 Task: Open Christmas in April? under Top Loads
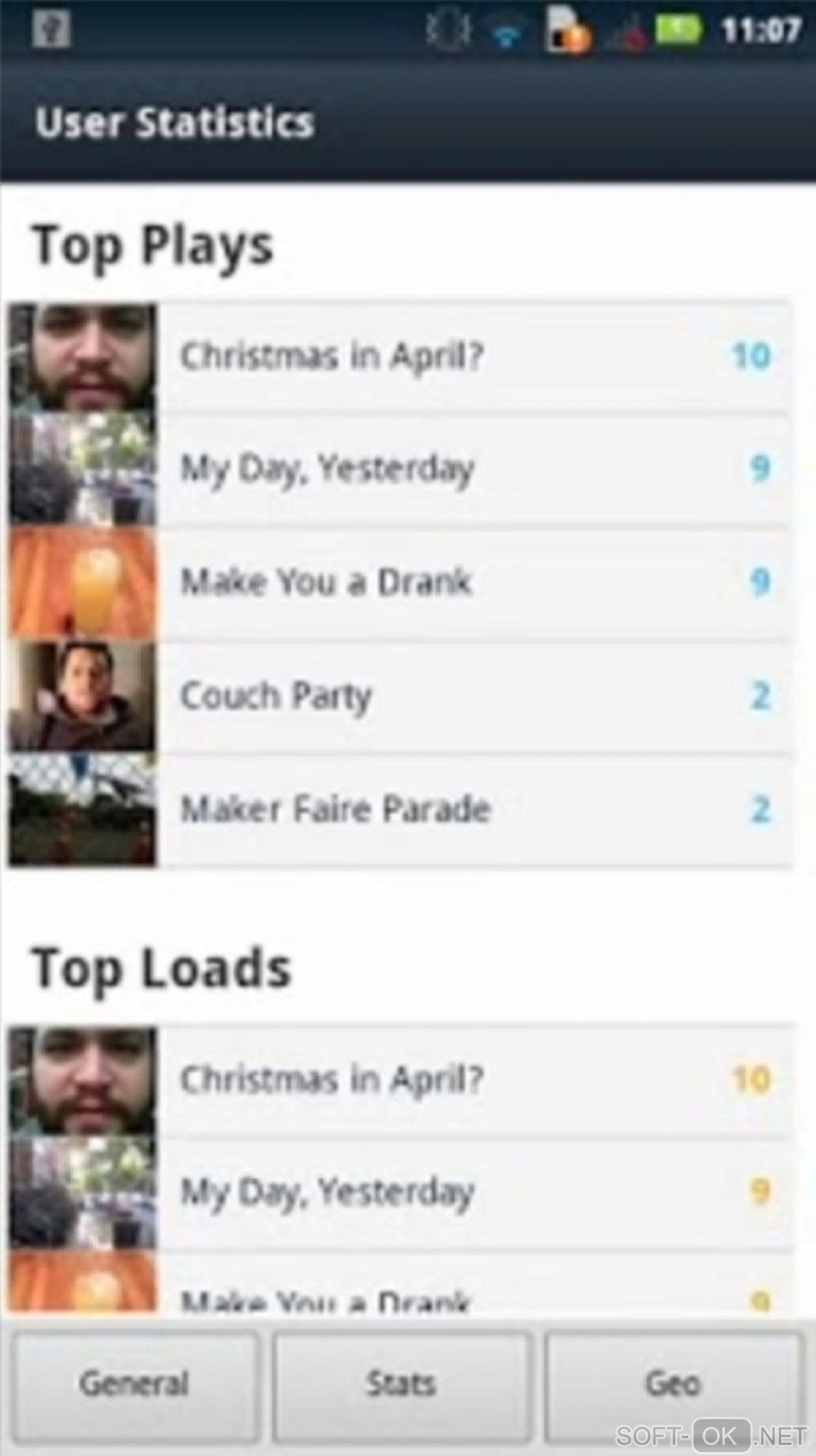400,1080
